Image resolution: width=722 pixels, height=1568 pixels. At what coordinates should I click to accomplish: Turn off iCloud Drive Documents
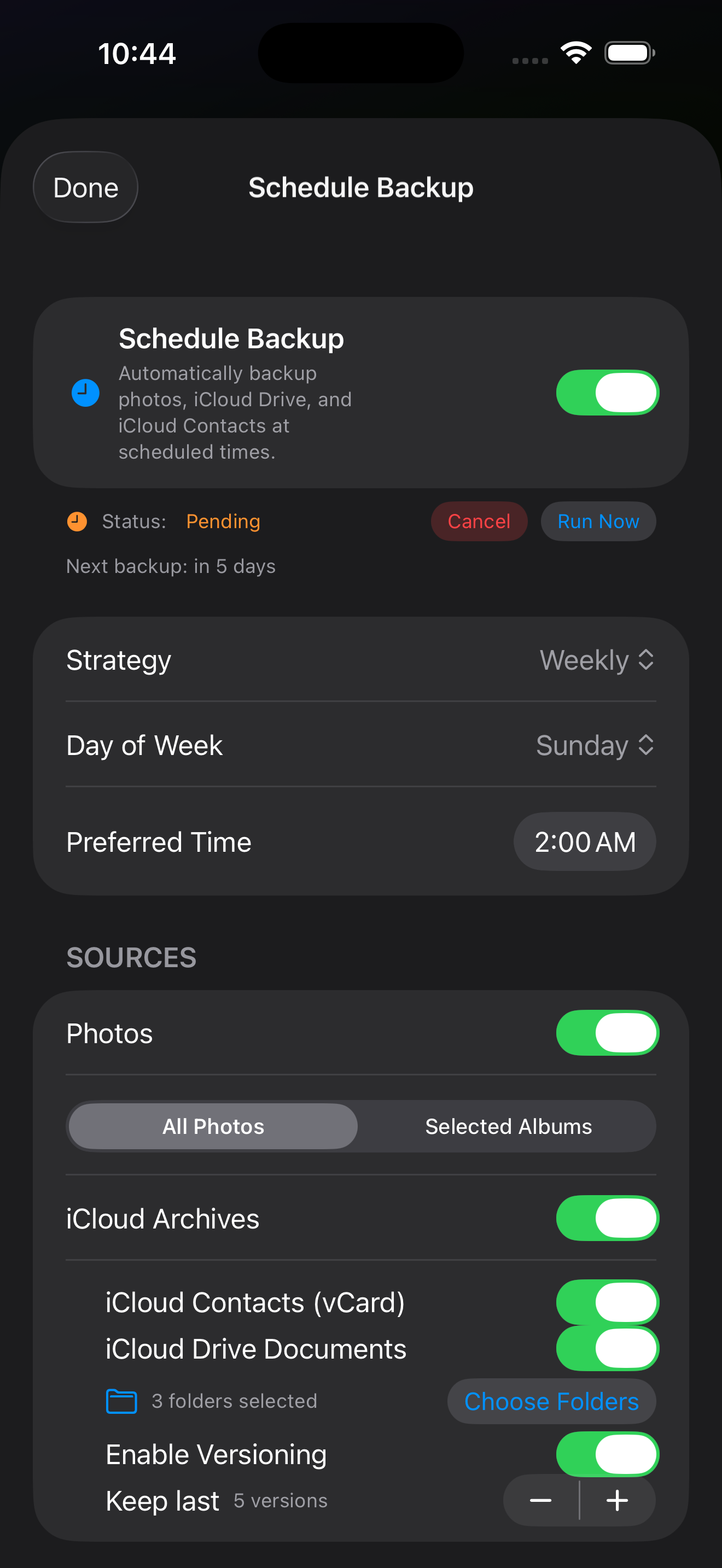point(607,1349)
